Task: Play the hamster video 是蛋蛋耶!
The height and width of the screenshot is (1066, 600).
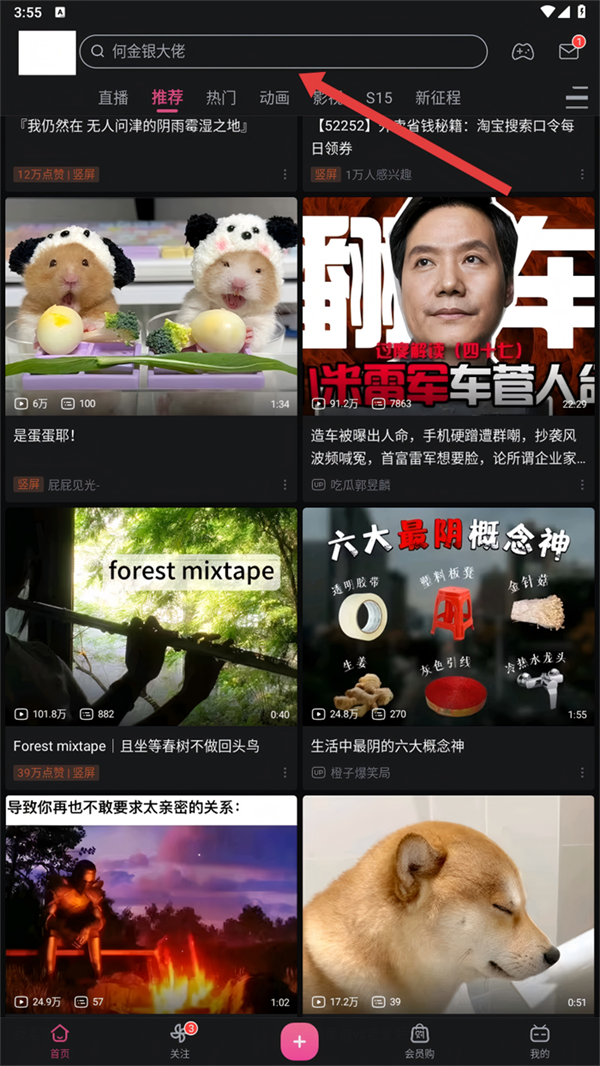Action: coord(151,306)
